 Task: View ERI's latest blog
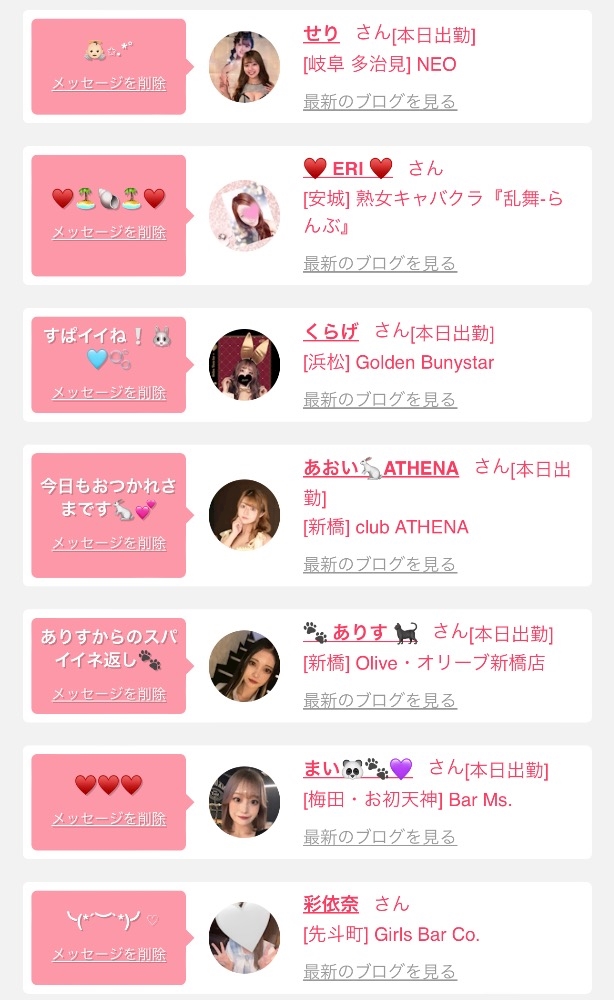380,263
